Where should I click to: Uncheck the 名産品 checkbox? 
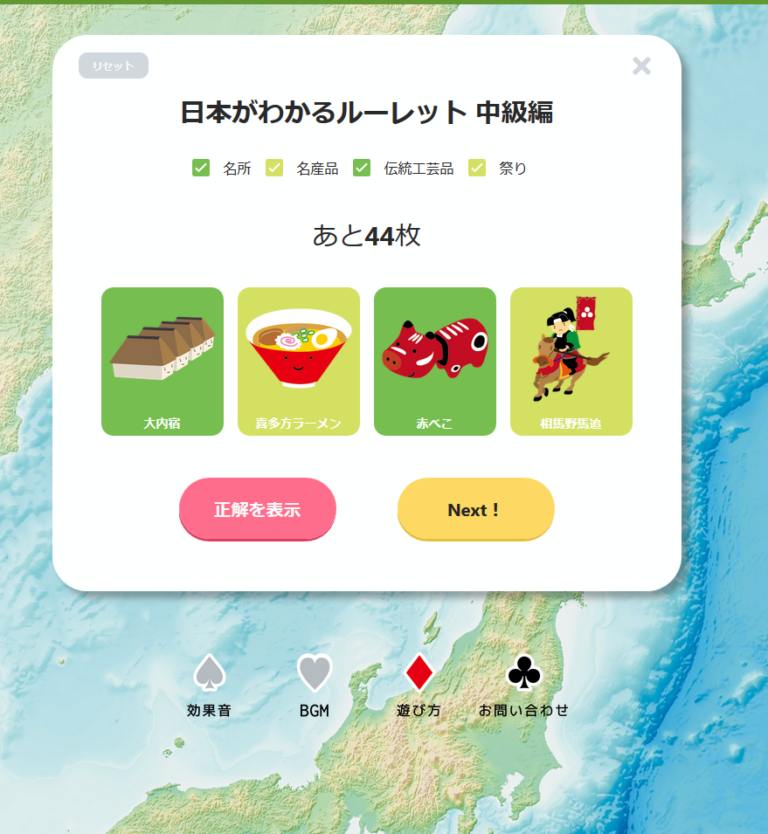tap(274, 168)
